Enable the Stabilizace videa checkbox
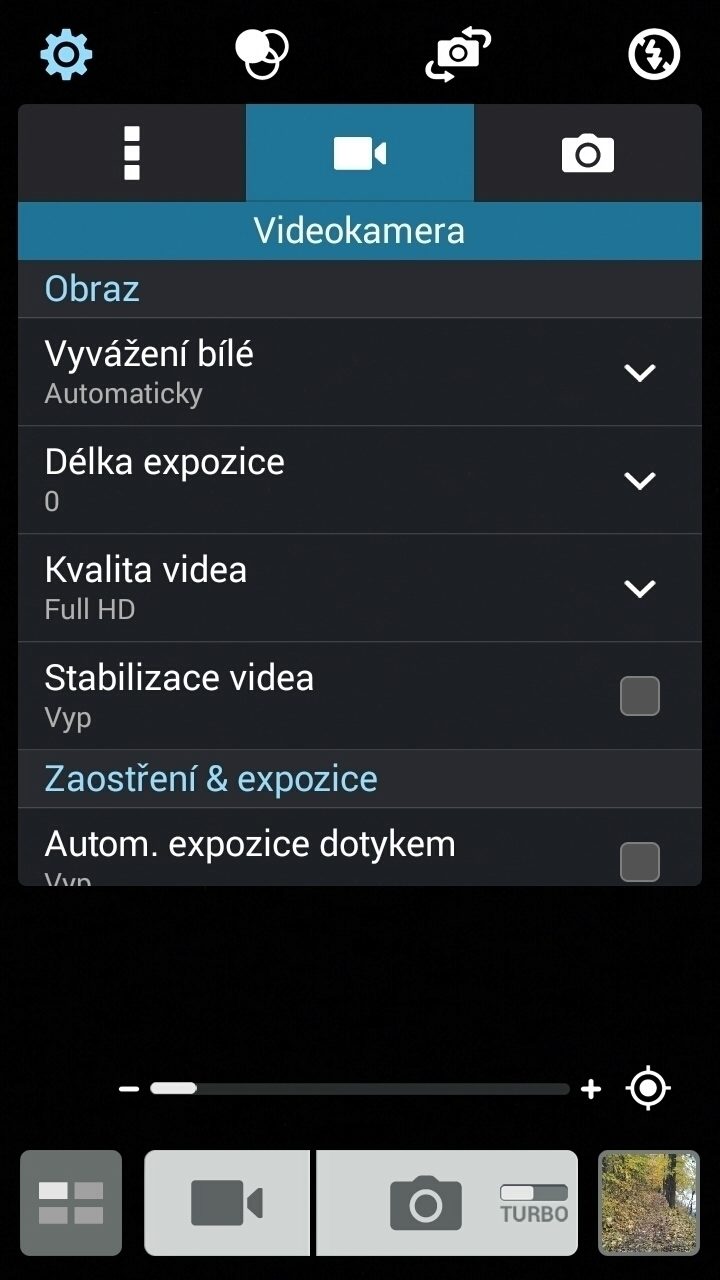The image size is (720, 1280). click(x=640, y=696)
